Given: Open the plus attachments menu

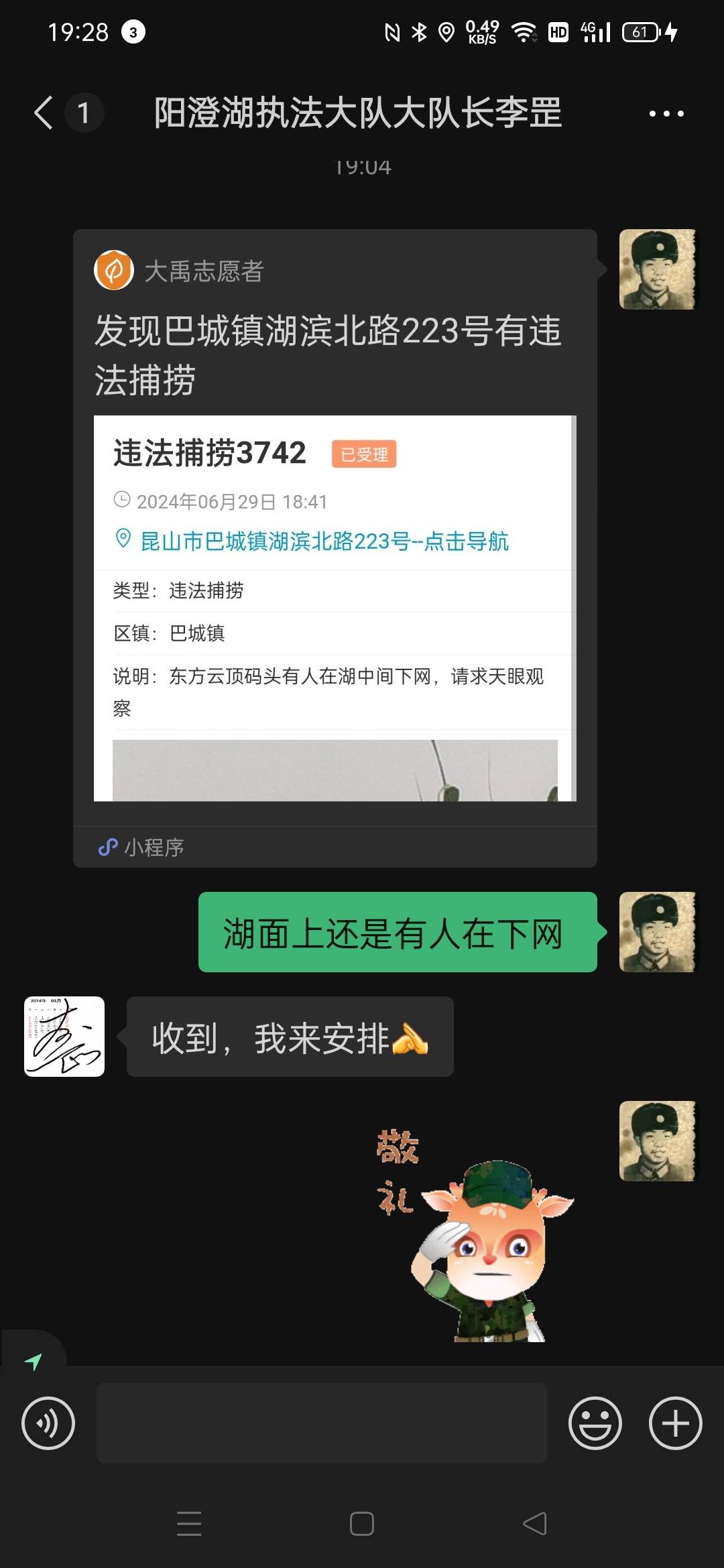Looking at the screenshot, I should click(x=676, y=1423).
